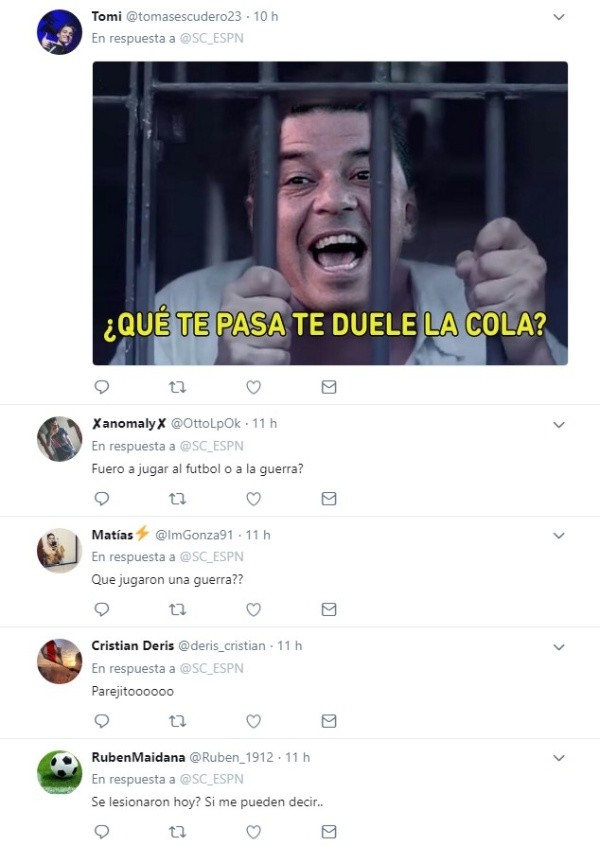Like RubenMaidana's tweet
Image resolution: width=600 pixels, height=846 pixels.
[253, 831]
